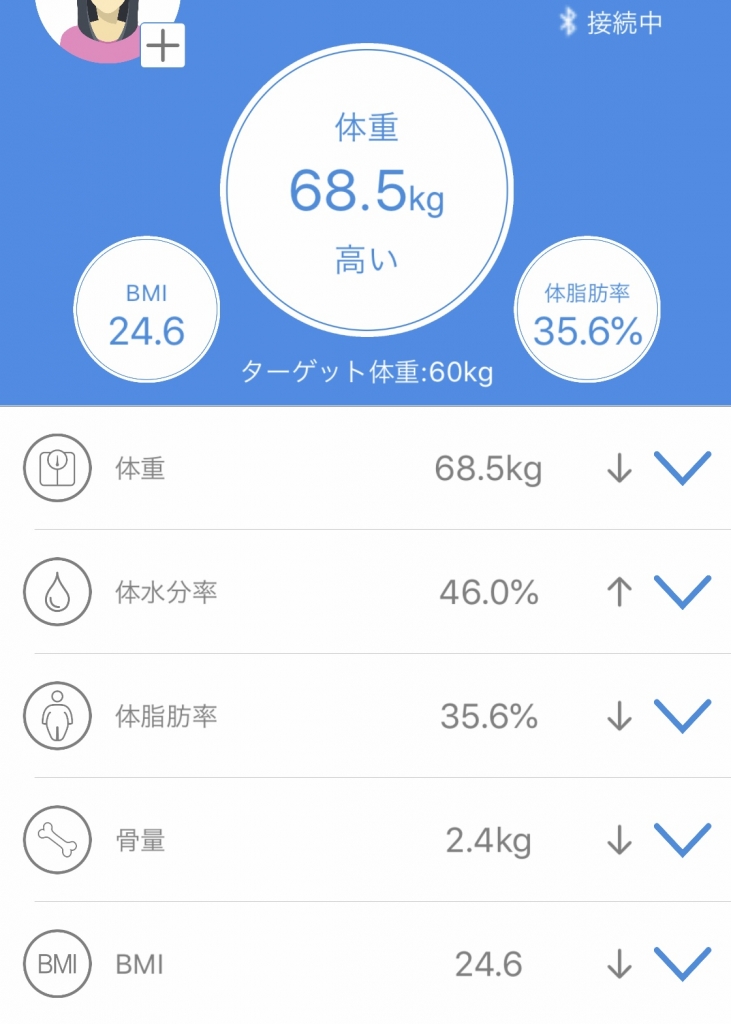Expand the 骨量 row chevron
The image size is (731, 1024).
tap(682, 840)
